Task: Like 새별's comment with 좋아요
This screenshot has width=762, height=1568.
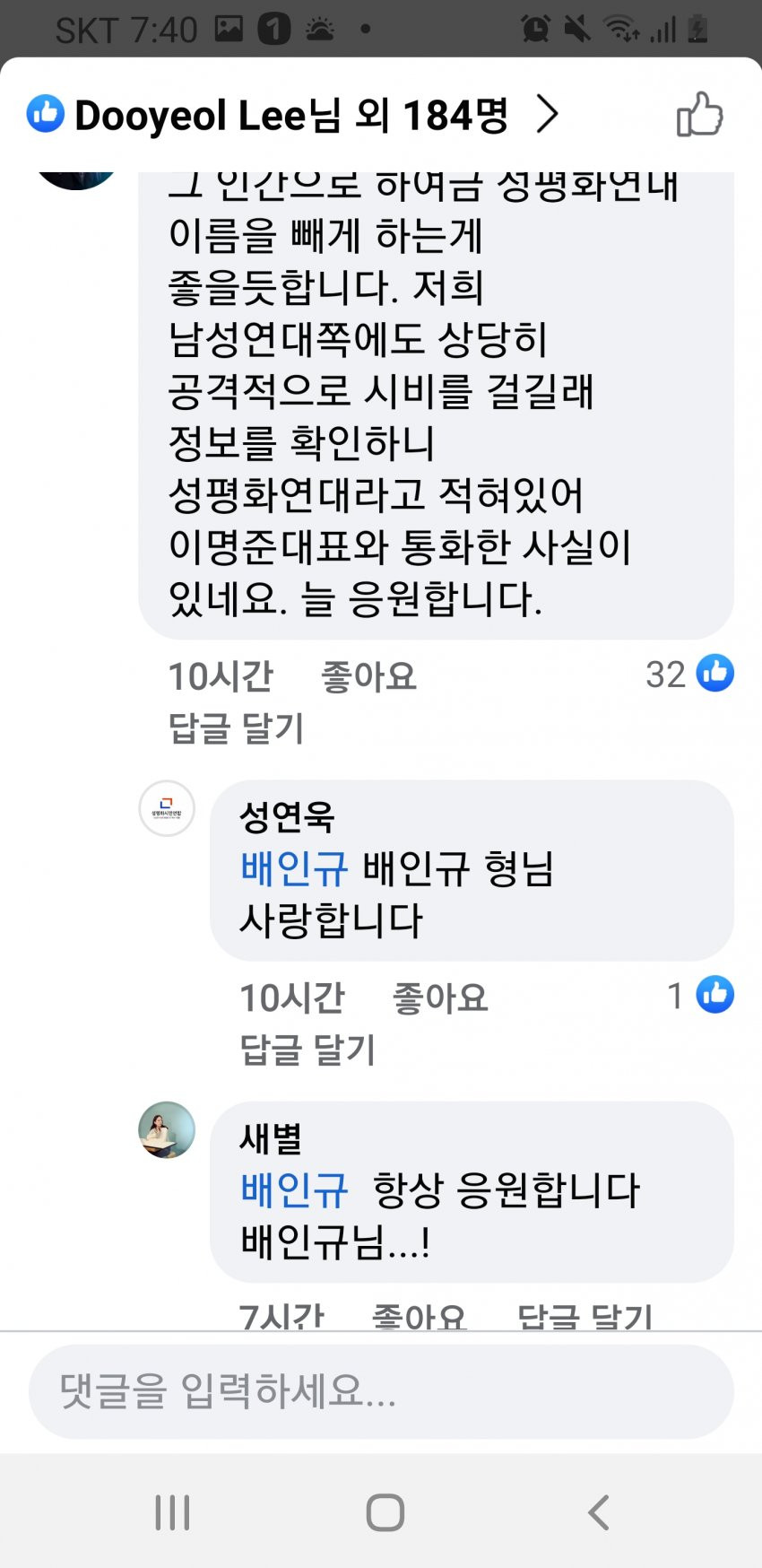Action: click(x=419, y=1315)
